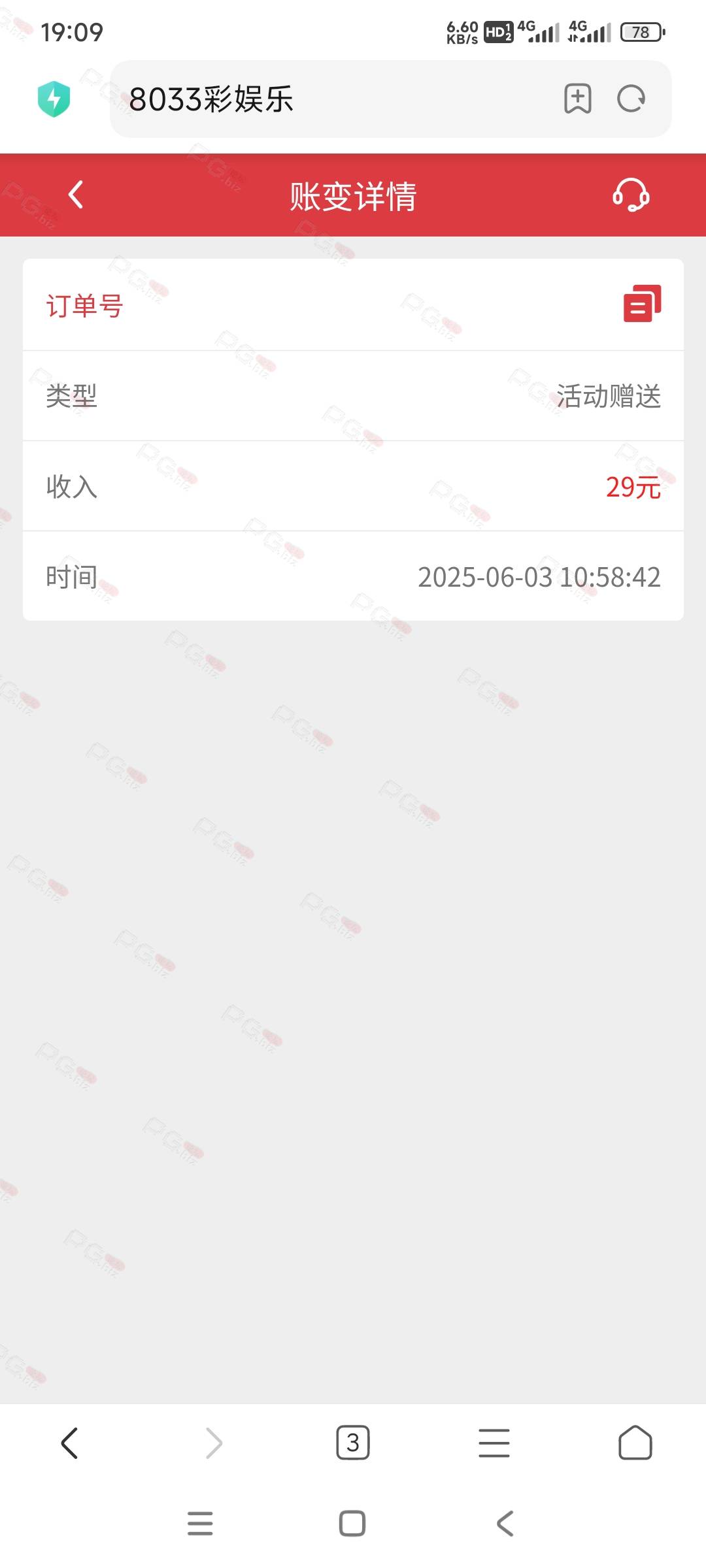Open customer service headset icon

pyautogui.click(x=631, y=195)
